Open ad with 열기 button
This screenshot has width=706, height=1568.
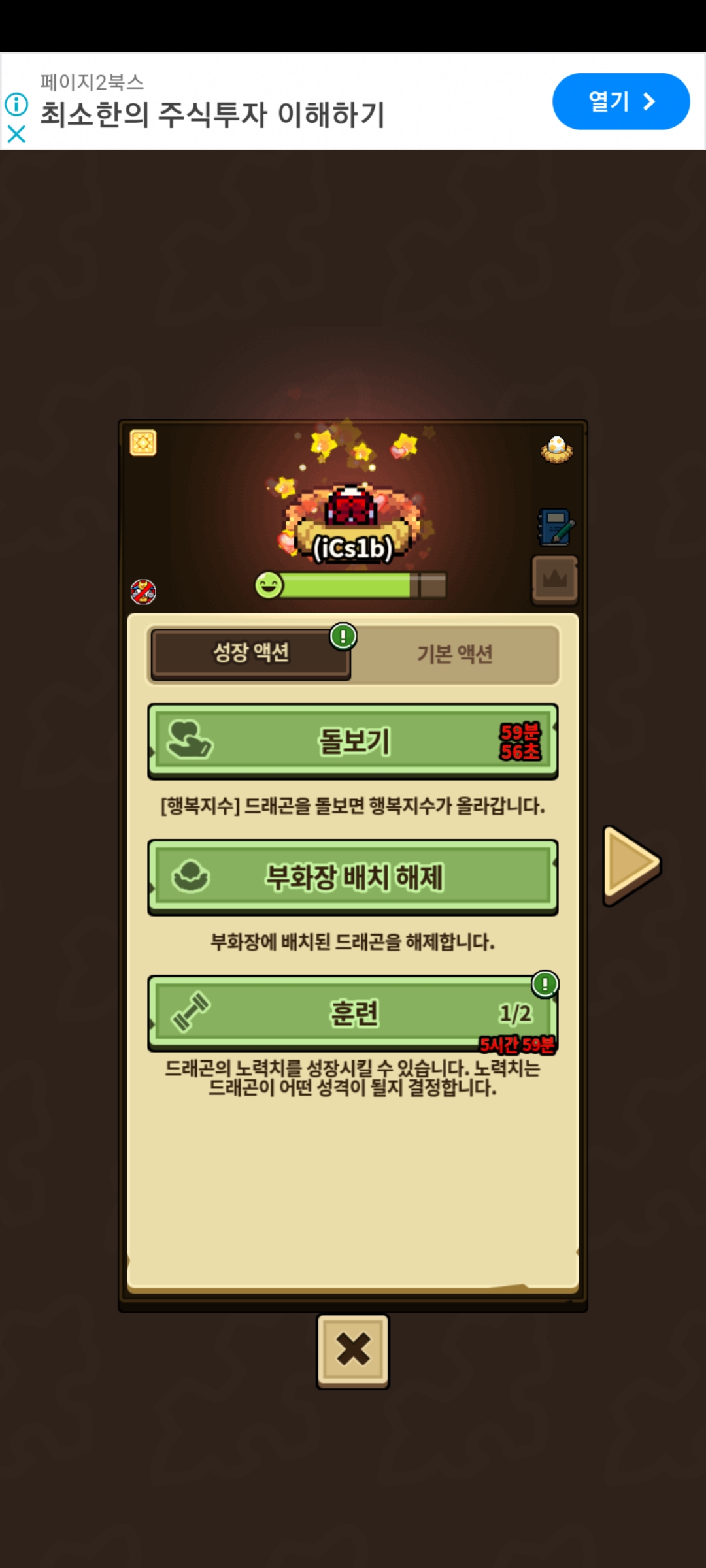click(x=620, y=101)
